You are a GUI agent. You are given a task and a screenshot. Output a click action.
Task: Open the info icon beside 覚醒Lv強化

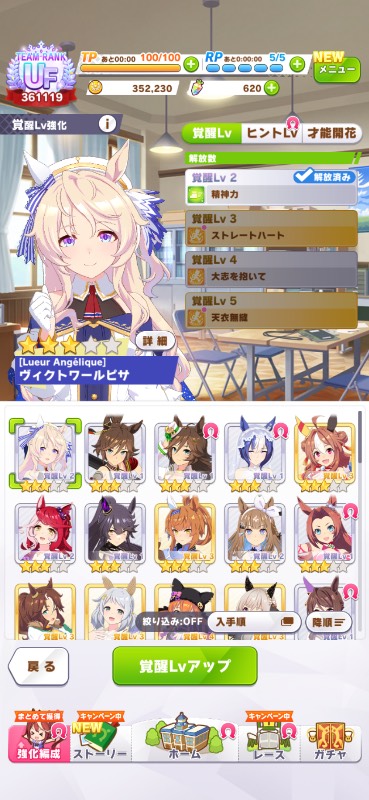(x=107, y=123)
